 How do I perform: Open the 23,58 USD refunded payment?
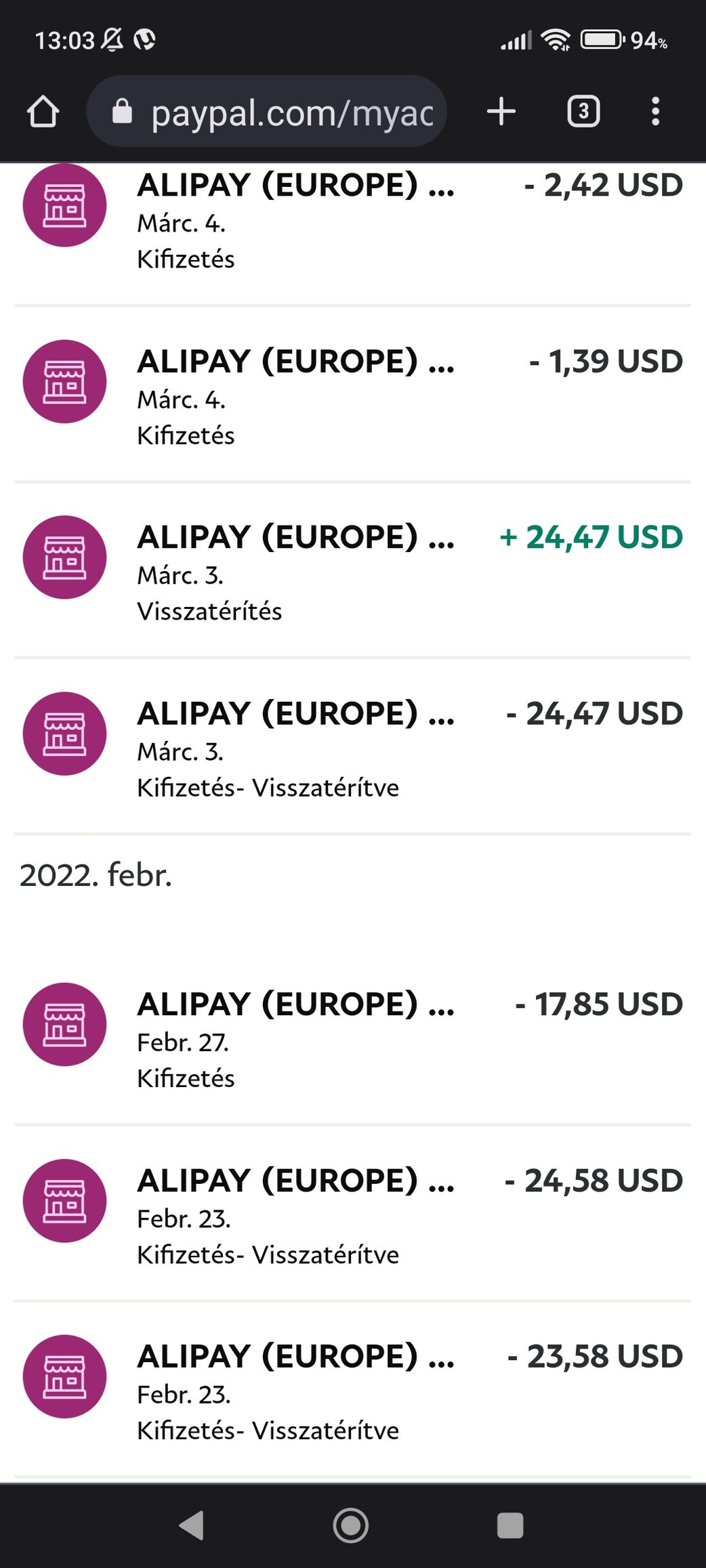click(352, 1390)
